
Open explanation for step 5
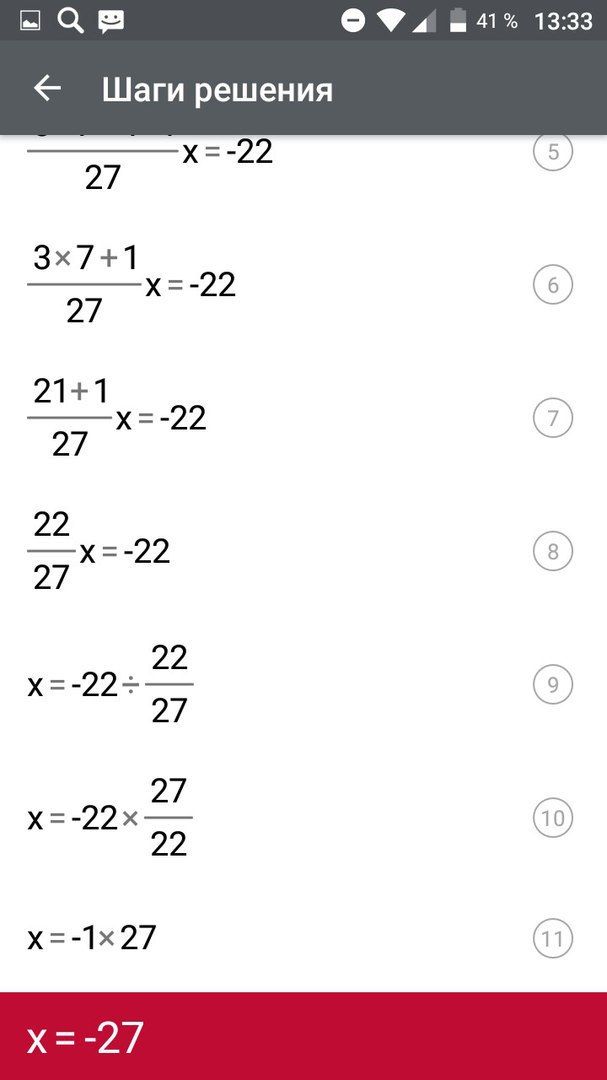[x=553, y=152]
